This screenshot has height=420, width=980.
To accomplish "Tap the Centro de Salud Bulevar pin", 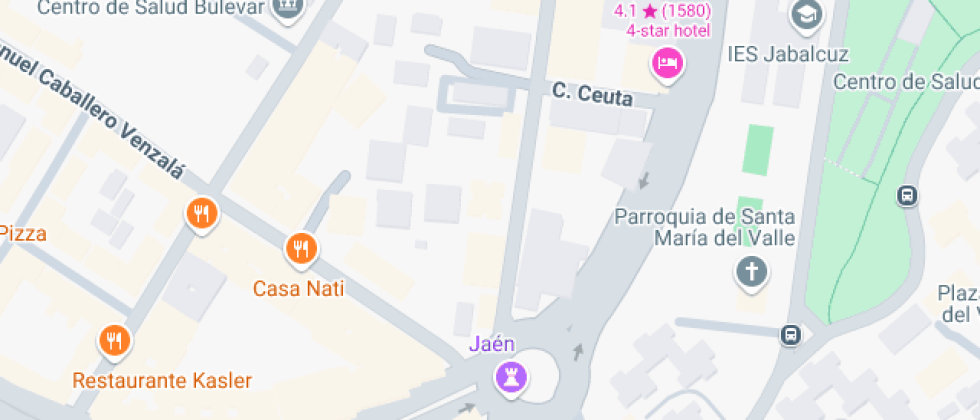I will point(289,6).
